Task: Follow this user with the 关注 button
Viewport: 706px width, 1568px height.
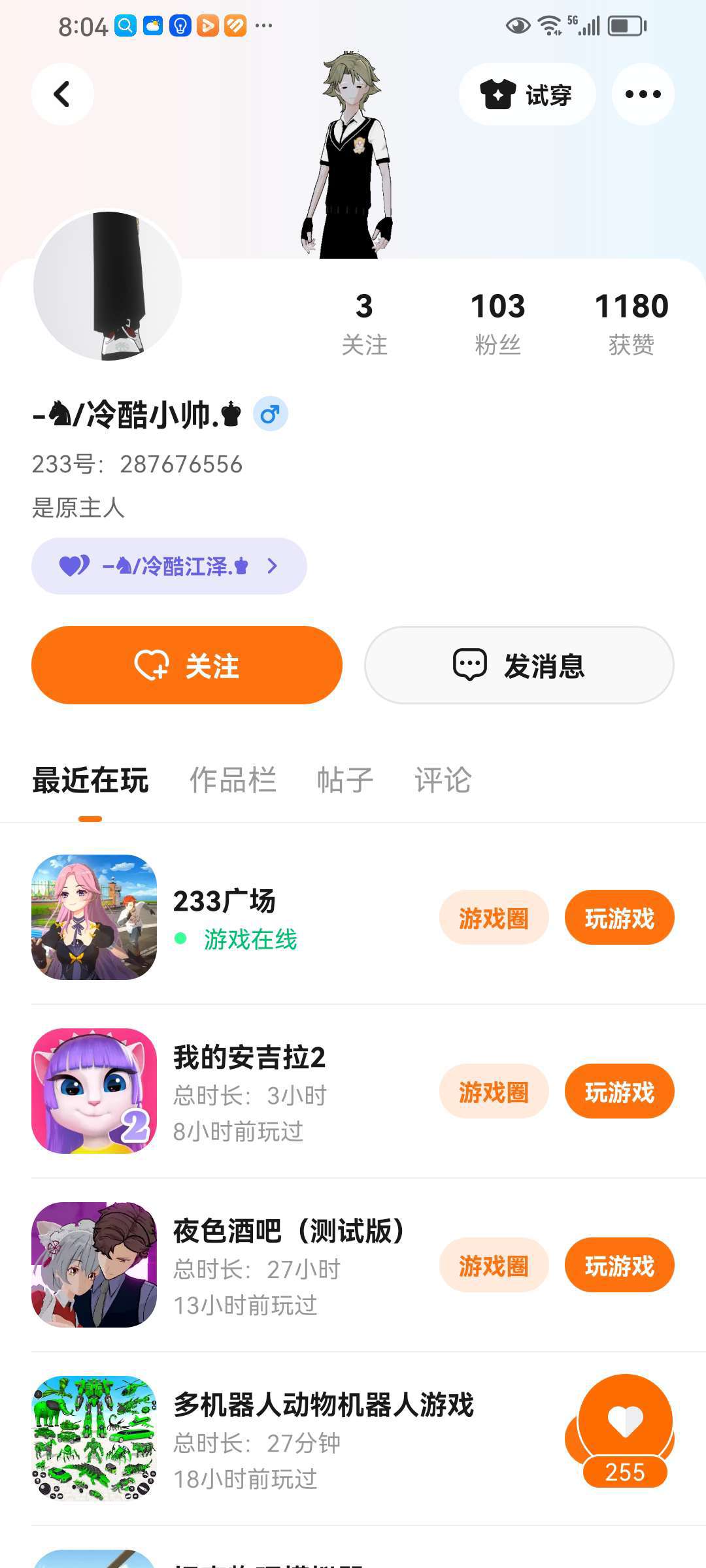Action: click(187, 665)
